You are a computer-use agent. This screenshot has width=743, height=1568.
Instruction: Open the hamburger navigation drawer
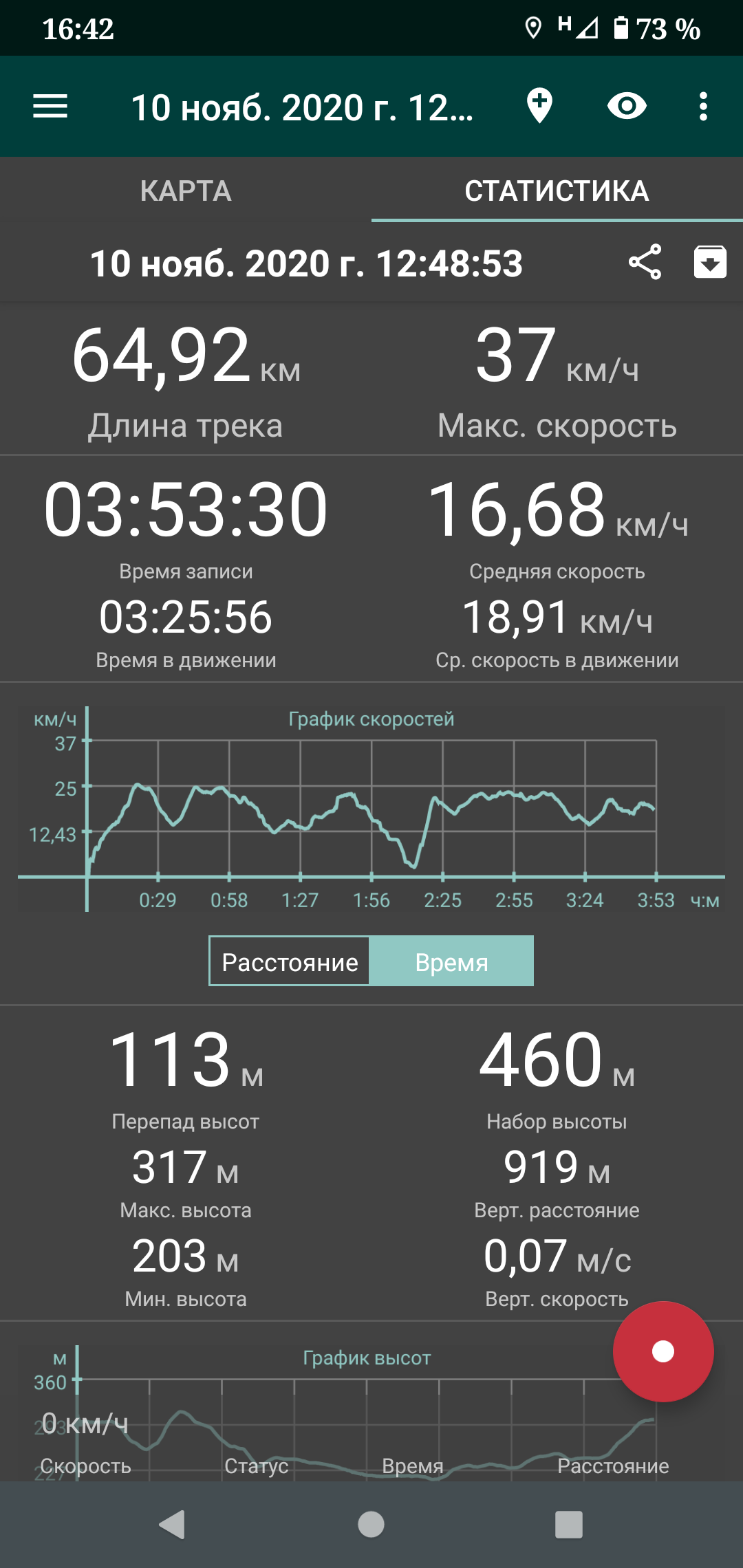[x=50, y=107]
